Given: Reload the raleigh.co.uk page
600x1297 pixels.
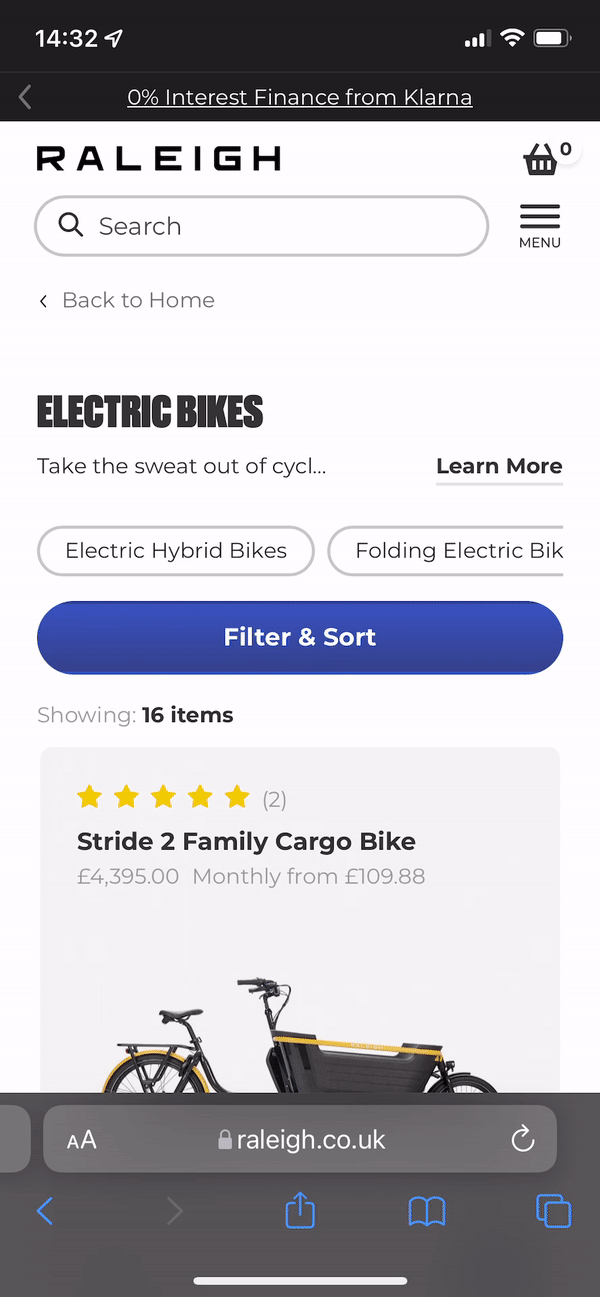Looking at the screenshot, I should click(x=522, y=1139).
